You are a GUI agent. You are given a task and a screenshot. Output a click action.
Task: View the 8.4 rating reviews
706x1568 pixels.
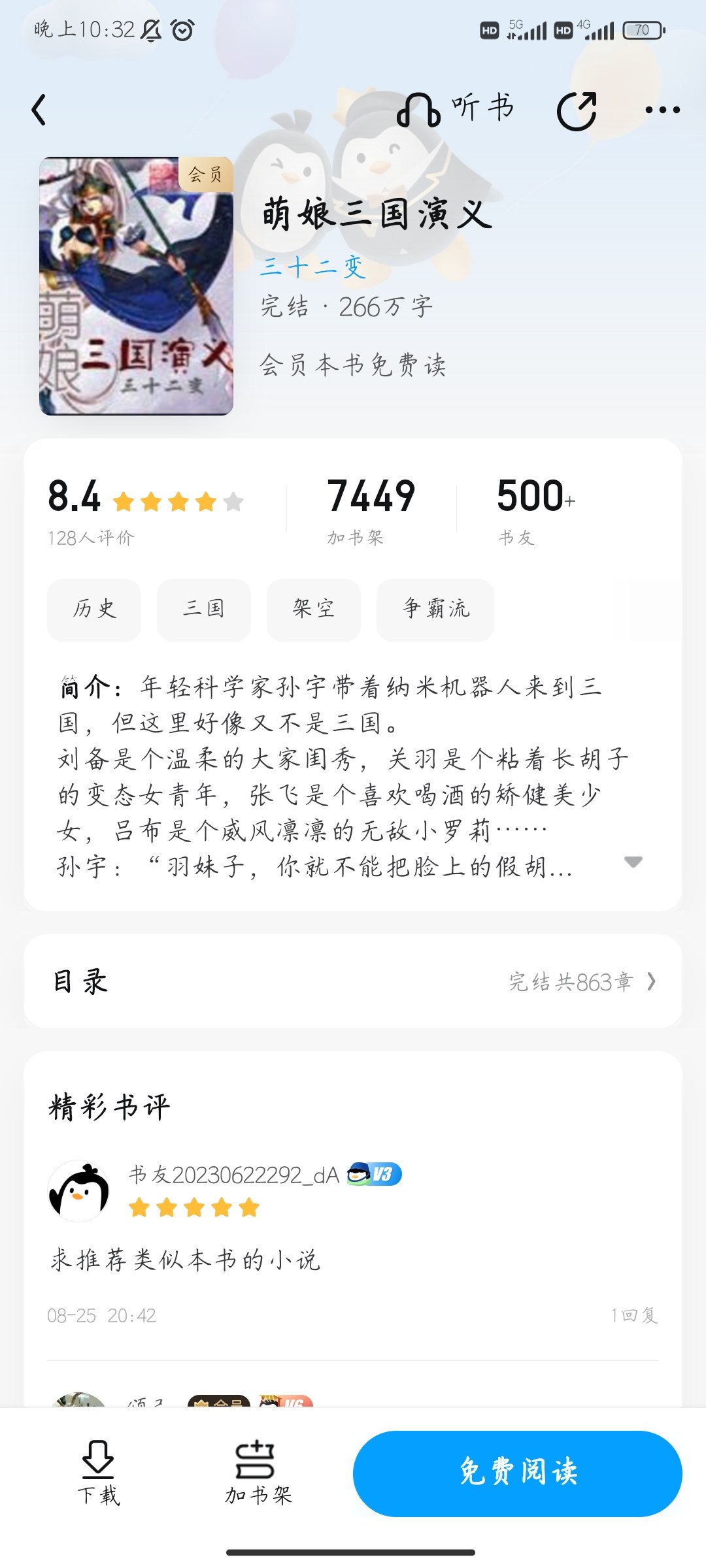145,510
